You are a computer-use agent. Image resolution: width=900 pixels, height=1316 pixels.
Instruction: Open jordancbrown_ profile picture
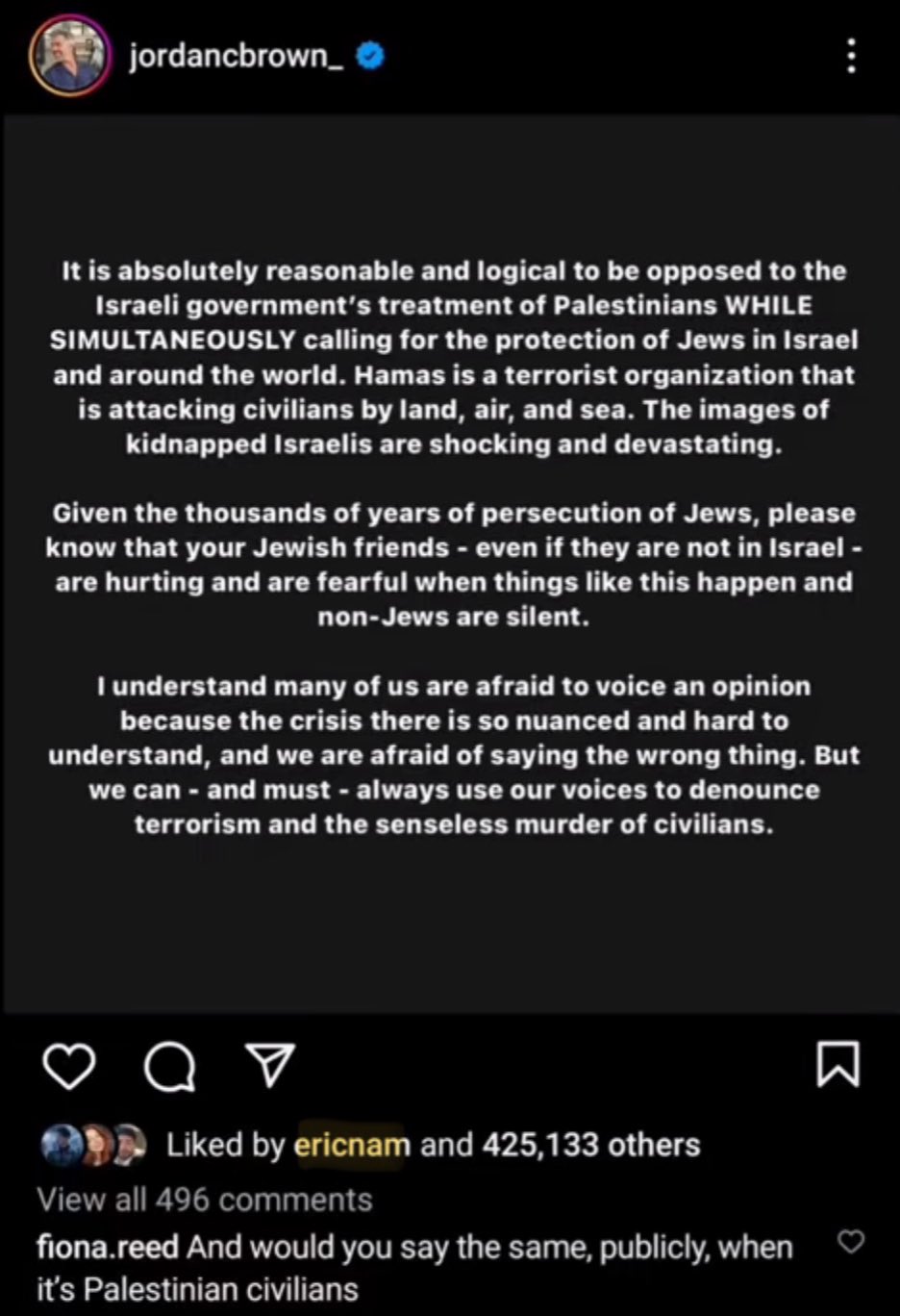(67, 57)
